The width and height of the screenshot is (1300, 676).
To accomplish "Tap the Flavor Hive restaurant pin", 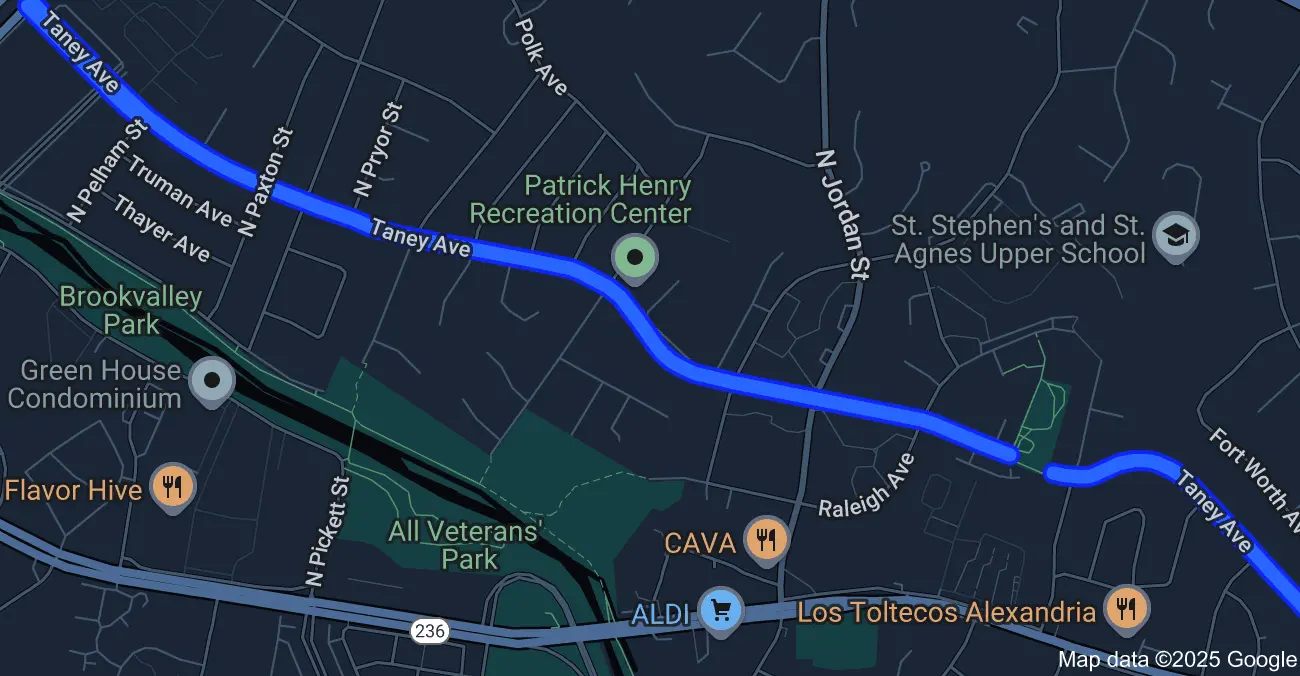I will coord(173,487).
